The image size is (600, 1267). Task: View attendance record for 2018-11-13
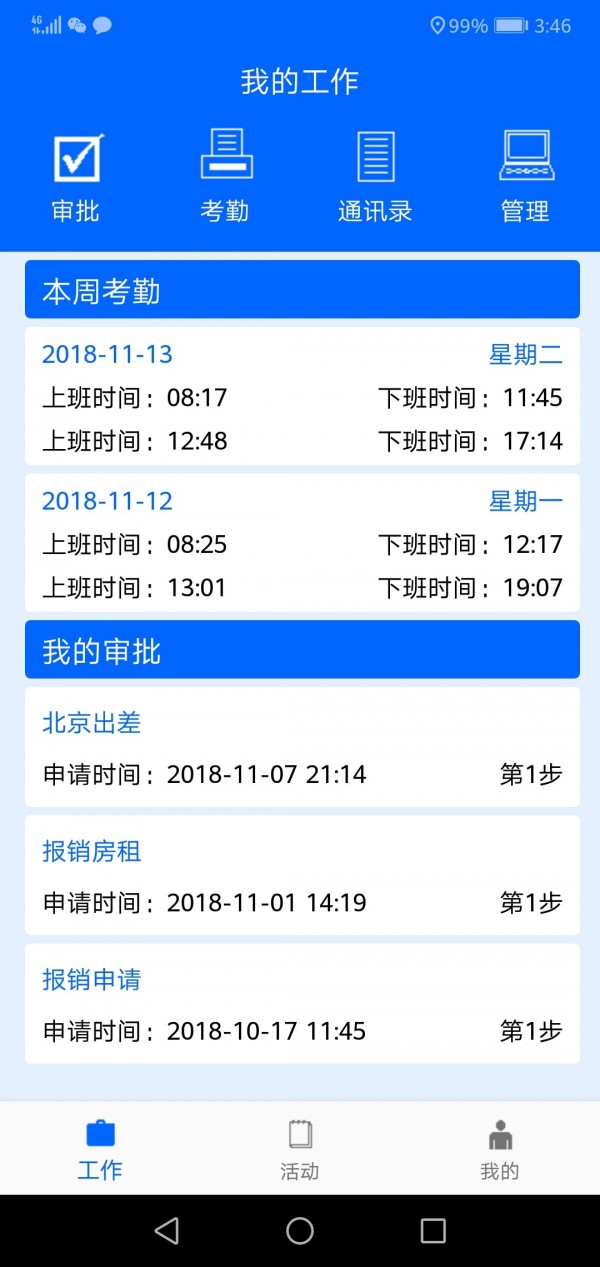[x=302, y=397]
